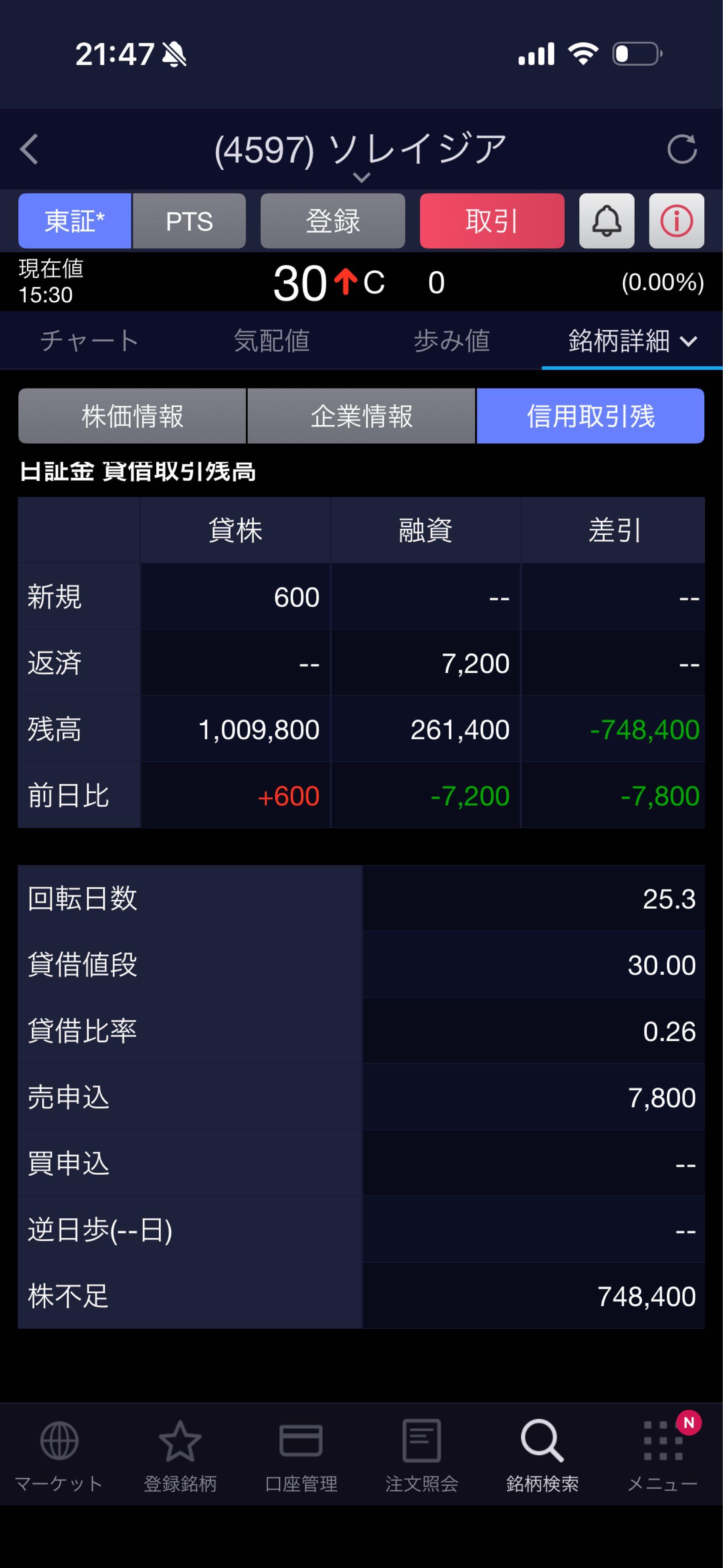Screen dimensions: 723x1568
Task: Open 口座管理 in the bottom bar
Action: pos(301,1455)
